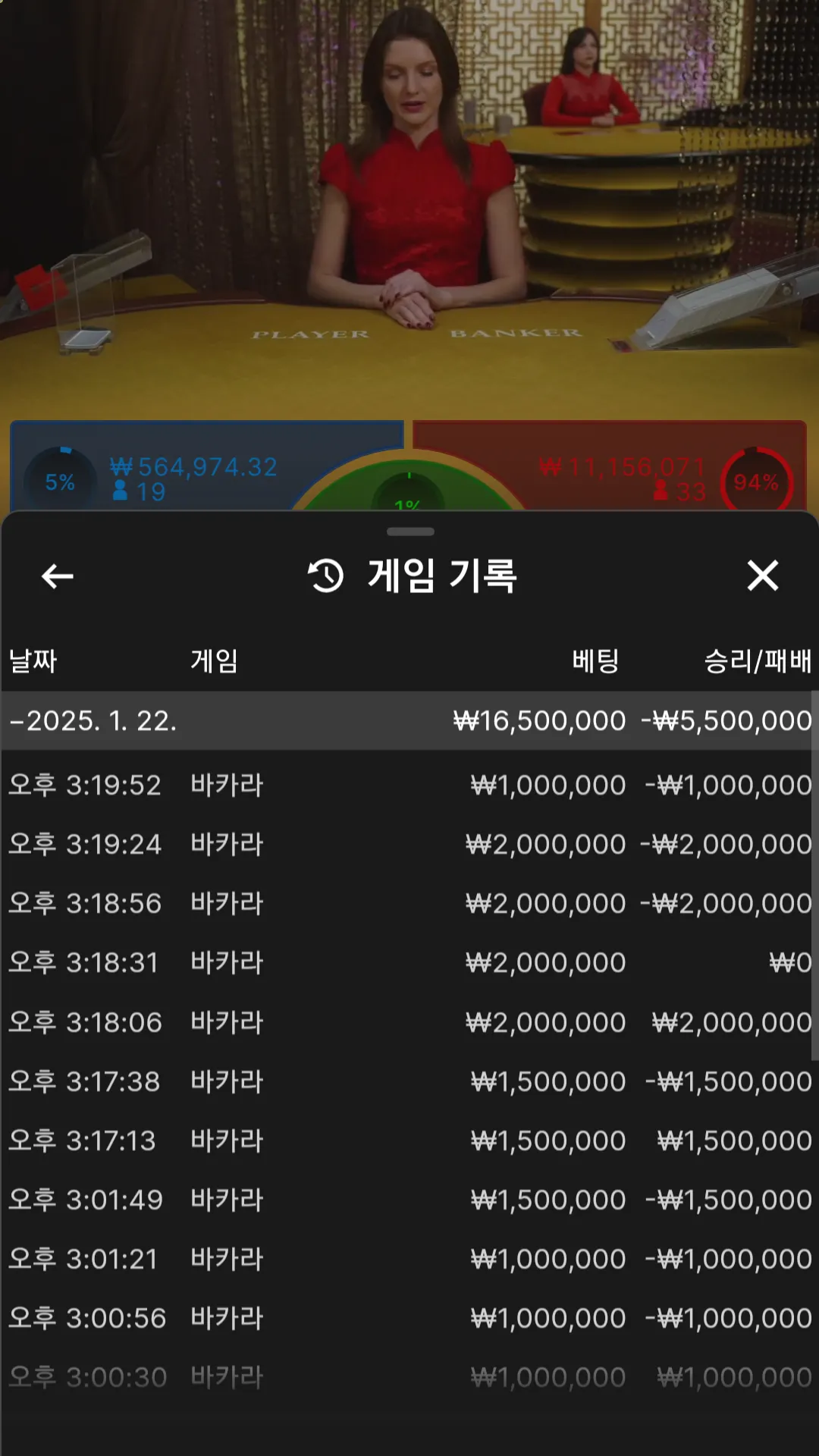This screenshot has width=819, height=1456.
Task: Open the 오후 3:18:06 winning round
Action: 409,1022
